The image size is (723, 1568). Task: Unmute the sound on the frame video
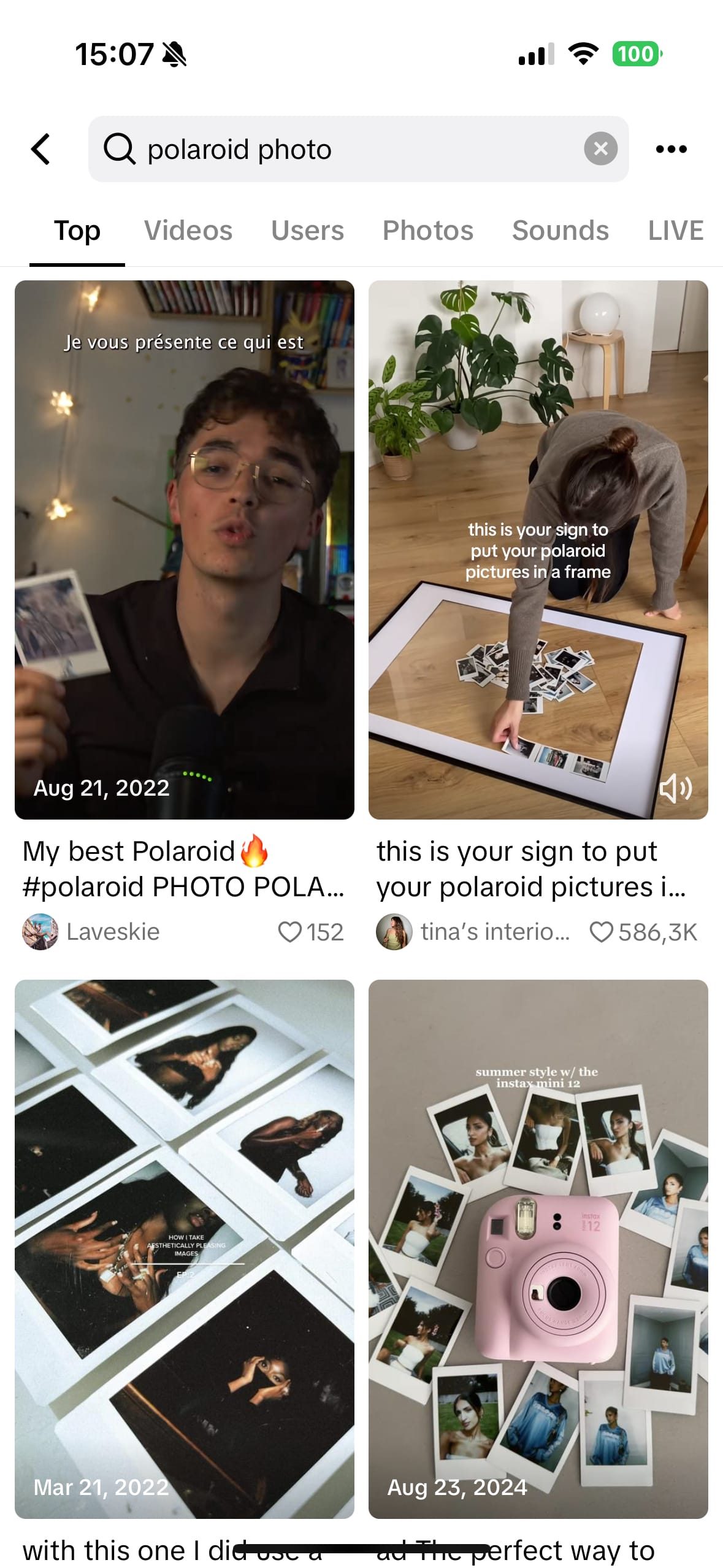click(676, 788)
